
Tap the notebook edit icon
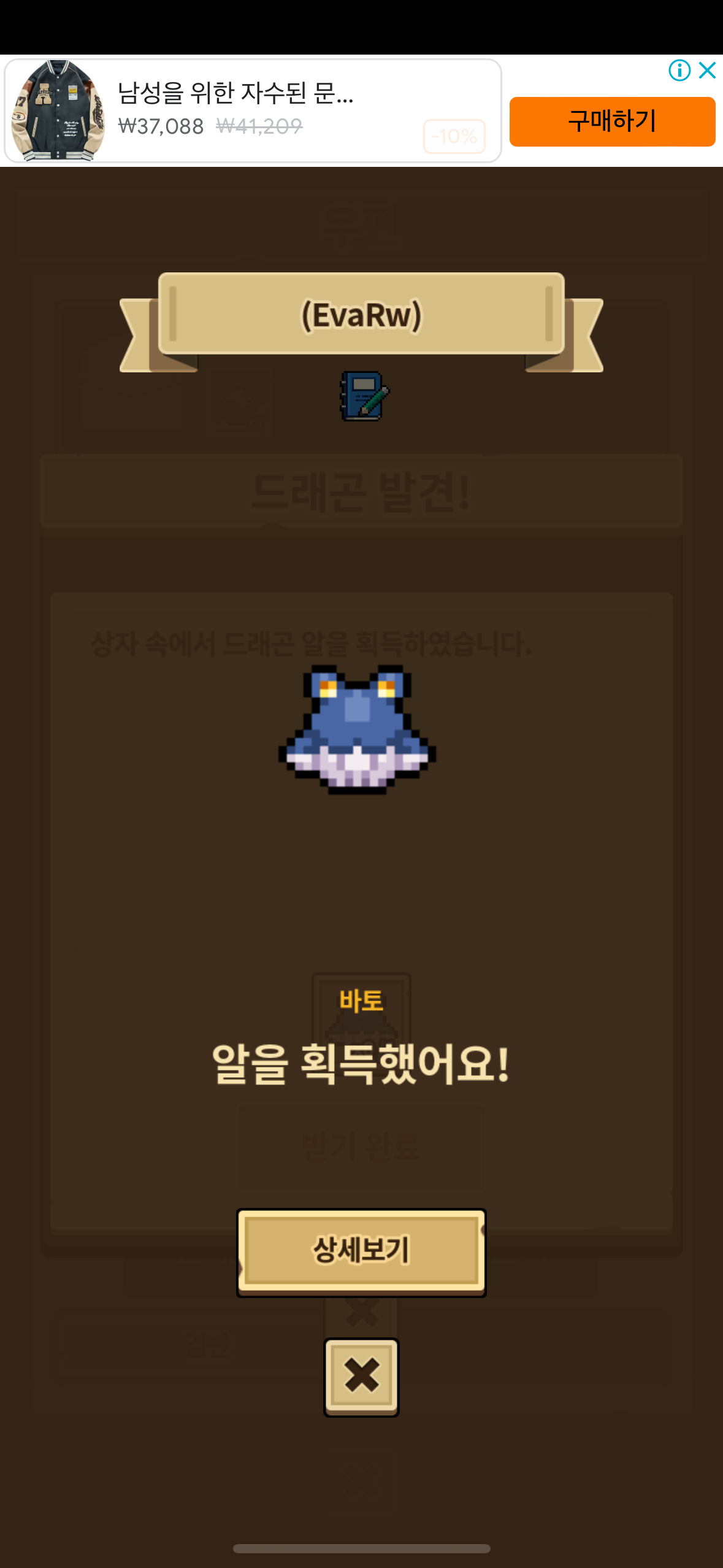click(x=364, y=396)
